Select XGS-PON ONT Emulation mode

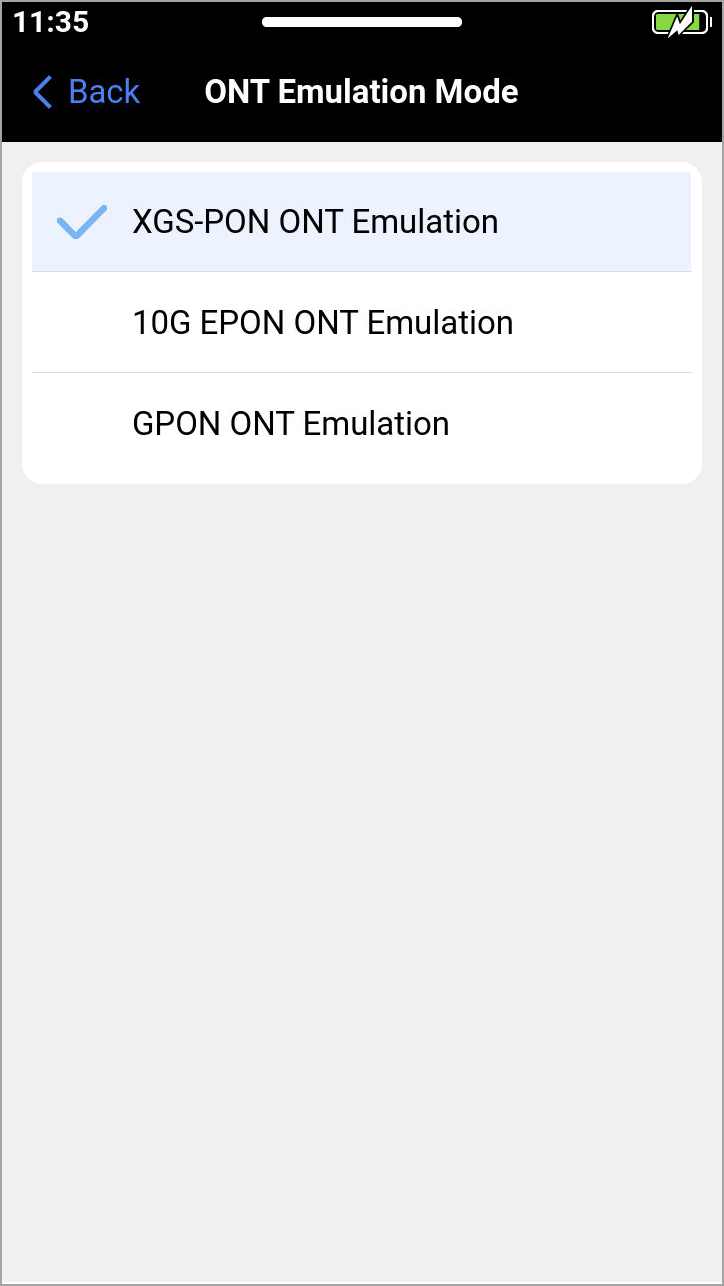[362, 221]
